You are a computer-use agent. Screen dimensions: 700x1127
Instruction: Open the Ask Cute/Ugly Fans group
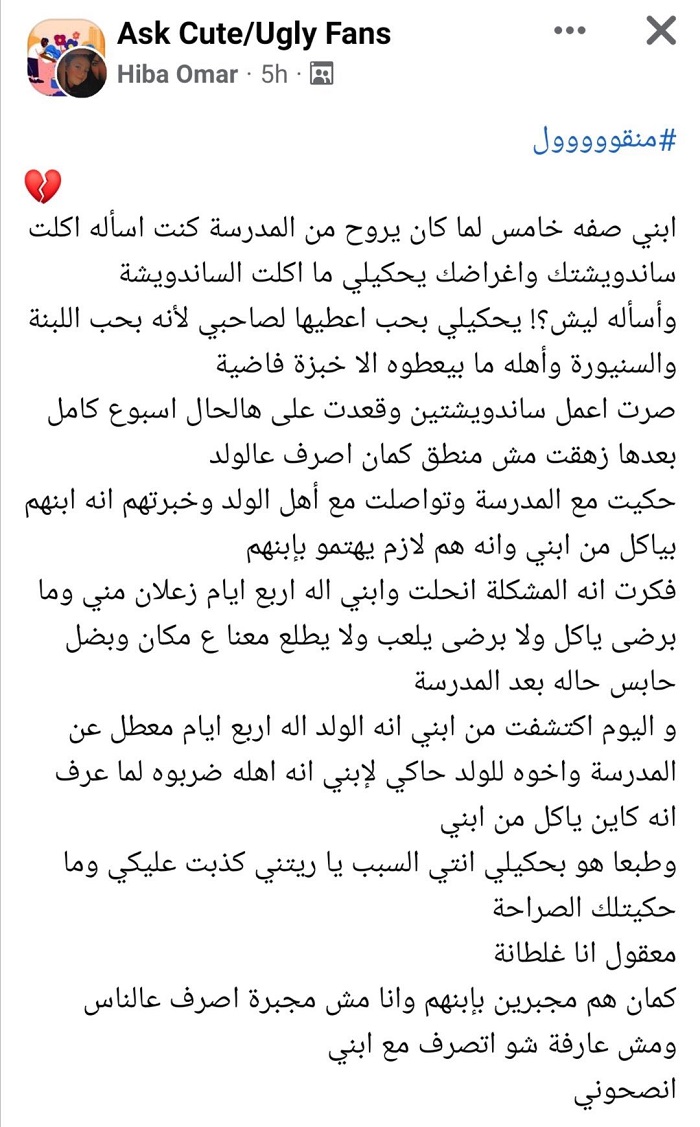pyautogui.click(x=254, y=33)
